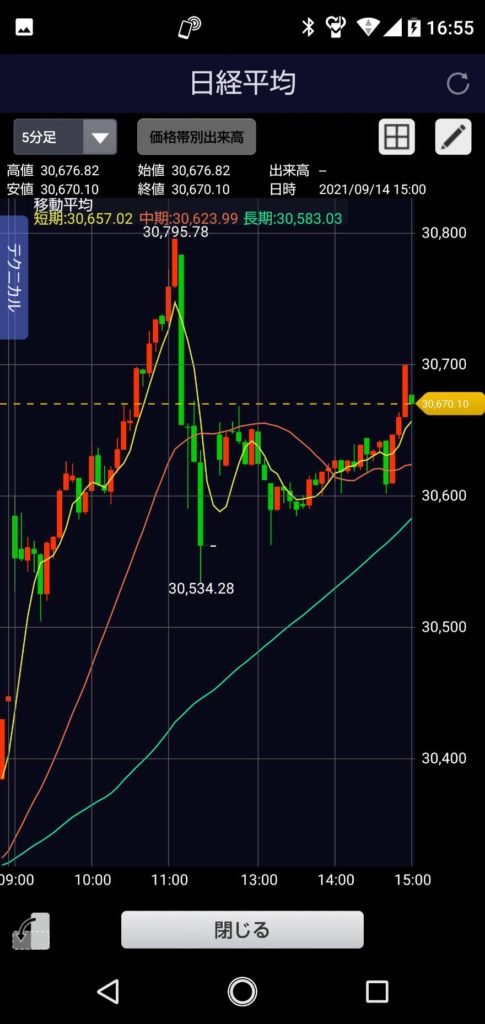The image size is (485, 1024).
Task: Tap the rotate screen icon
Action: 31,931
